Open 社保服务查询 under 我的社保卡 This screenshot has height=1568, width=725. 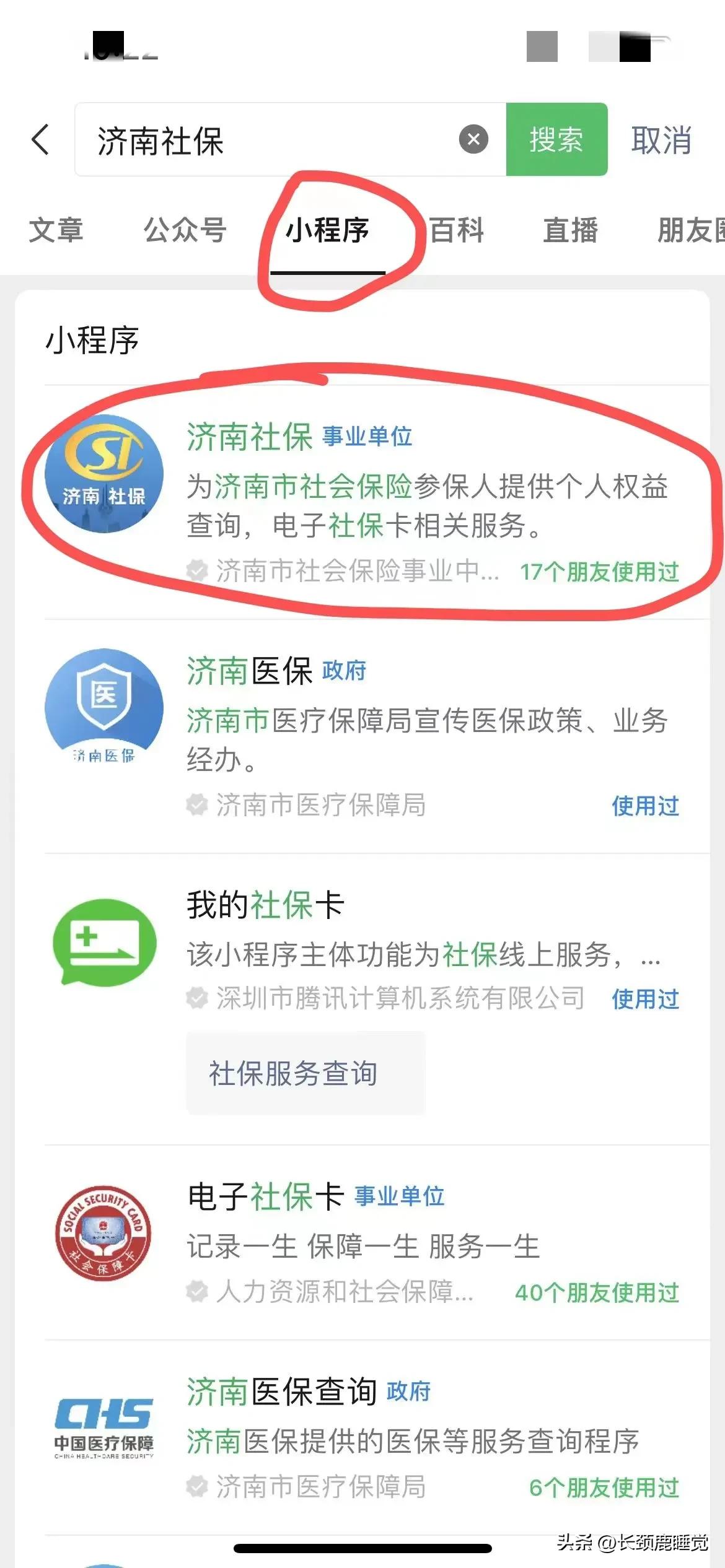305,1073
